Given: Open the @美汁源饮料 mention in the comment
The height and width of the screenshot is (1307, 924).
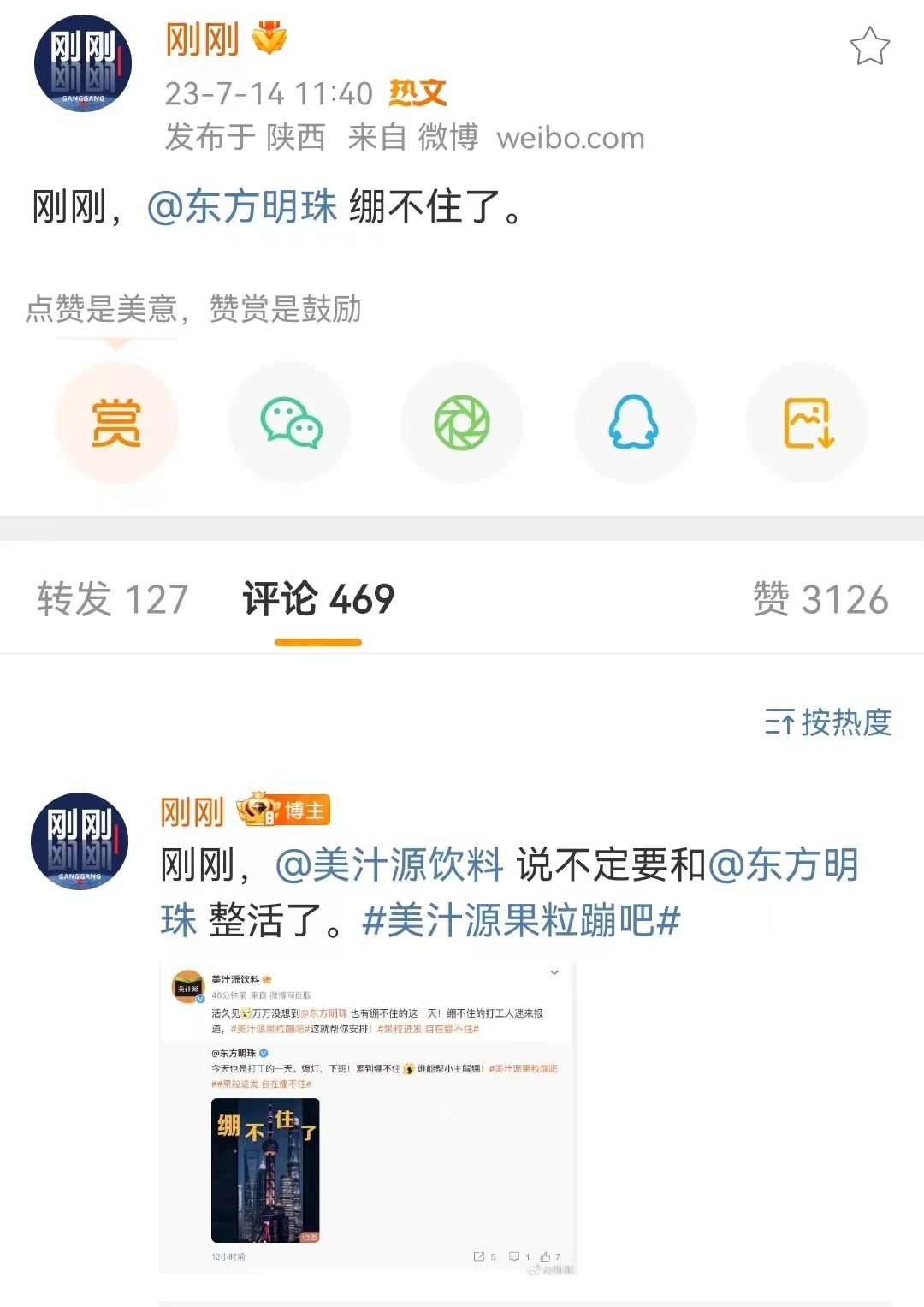Looking at the screenshot, I should [389, 865].
